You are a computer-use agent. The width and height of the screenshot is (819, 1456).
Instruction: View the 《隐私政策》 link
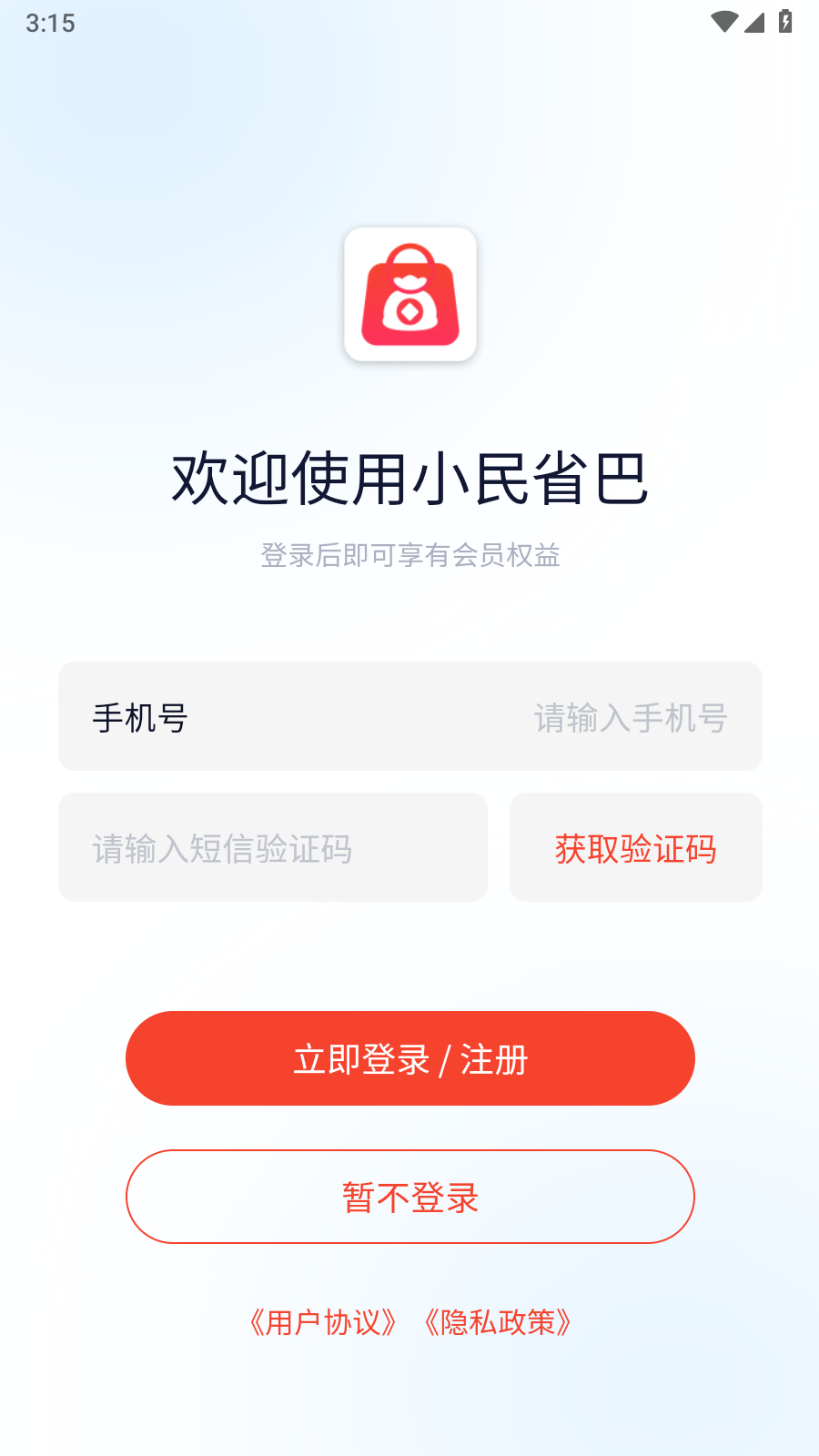pyautogui.click(x=498, y=1322)
